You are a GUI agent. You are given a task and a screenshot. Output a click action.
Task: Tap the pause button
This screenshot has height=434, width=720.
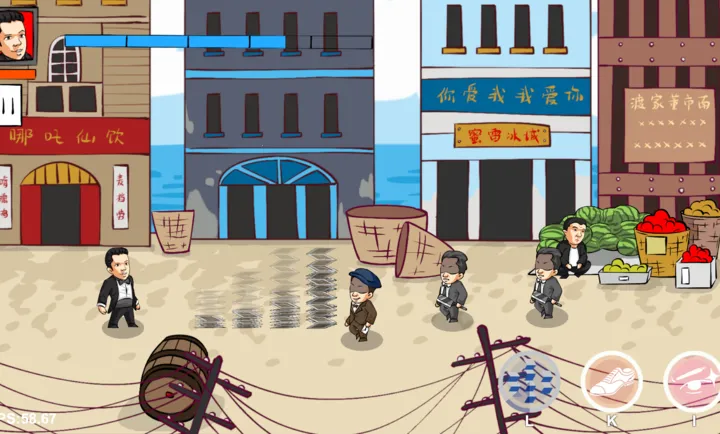pos(10,103)
